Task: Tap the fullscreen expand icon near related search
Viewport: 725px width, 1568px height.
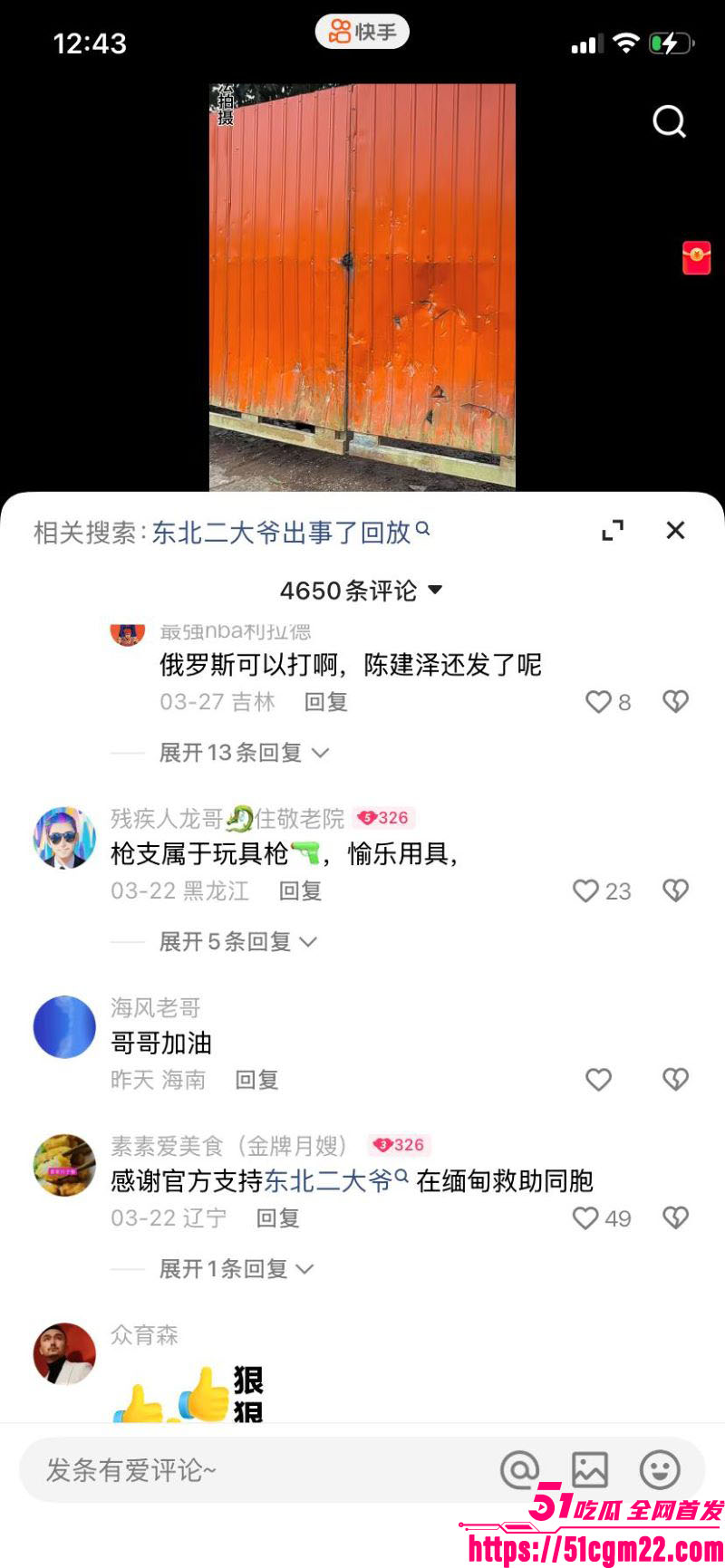Action: [614, 530]
